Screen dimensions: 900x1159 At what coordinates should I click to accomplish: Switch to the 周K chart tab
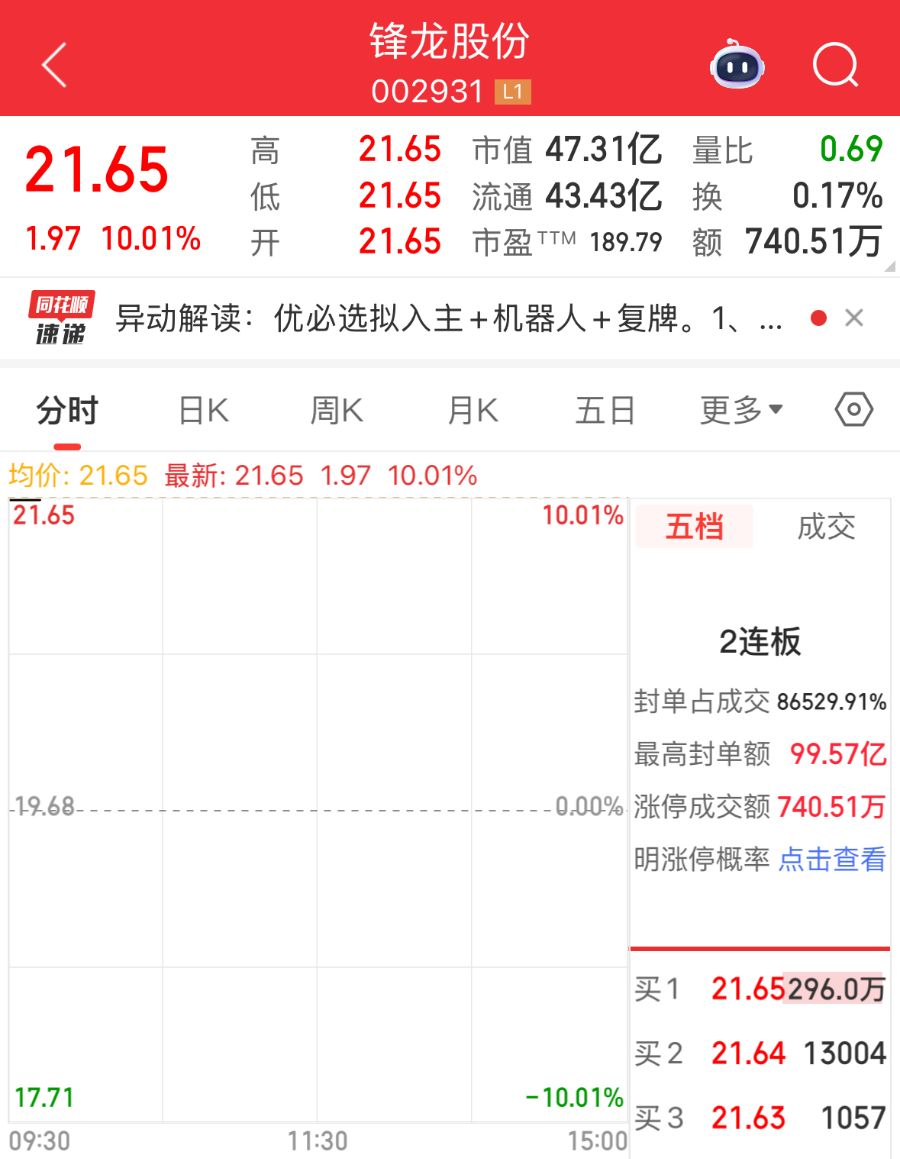click(x=336, y=411)
